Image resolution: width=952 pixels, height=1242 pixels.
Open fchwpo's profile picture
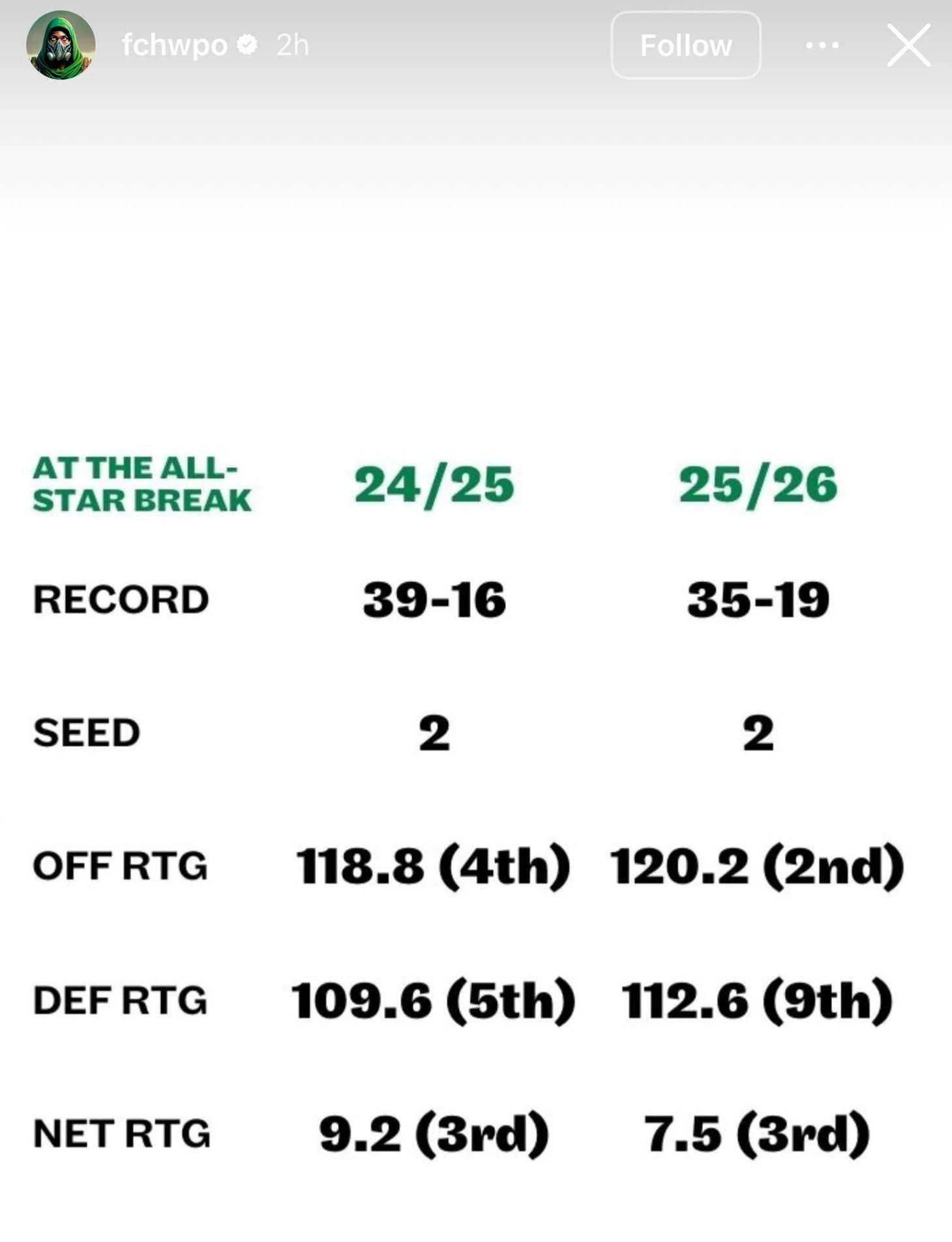tap(61, 45)
